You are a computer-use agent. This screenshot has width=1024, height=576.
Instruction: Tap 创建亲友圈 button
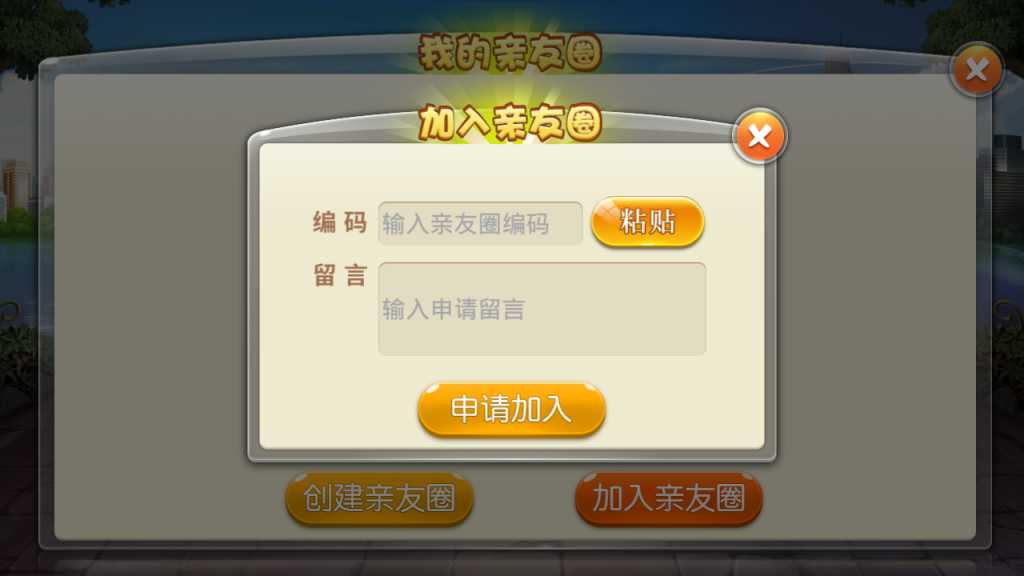pos(379,498)
